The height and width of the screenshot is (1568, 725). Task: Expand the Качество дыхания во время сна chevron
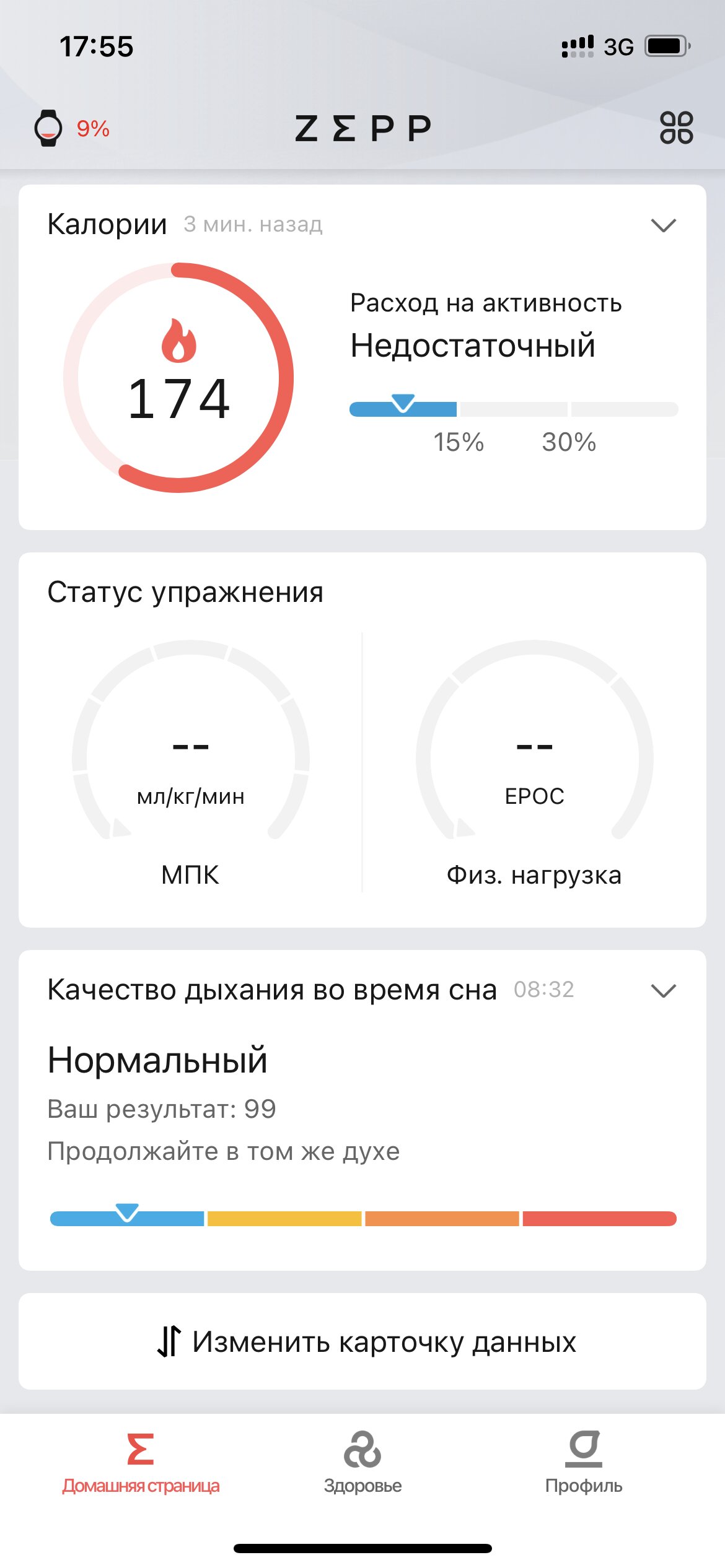pos(664,990)
